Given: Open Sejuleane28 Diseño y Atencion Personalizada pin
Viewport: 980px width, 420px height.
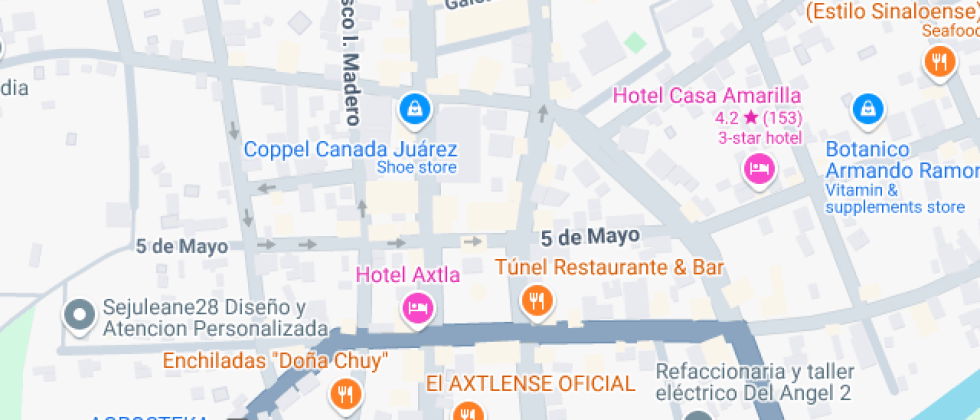Looking at the screenshot, I should [78, 316].
